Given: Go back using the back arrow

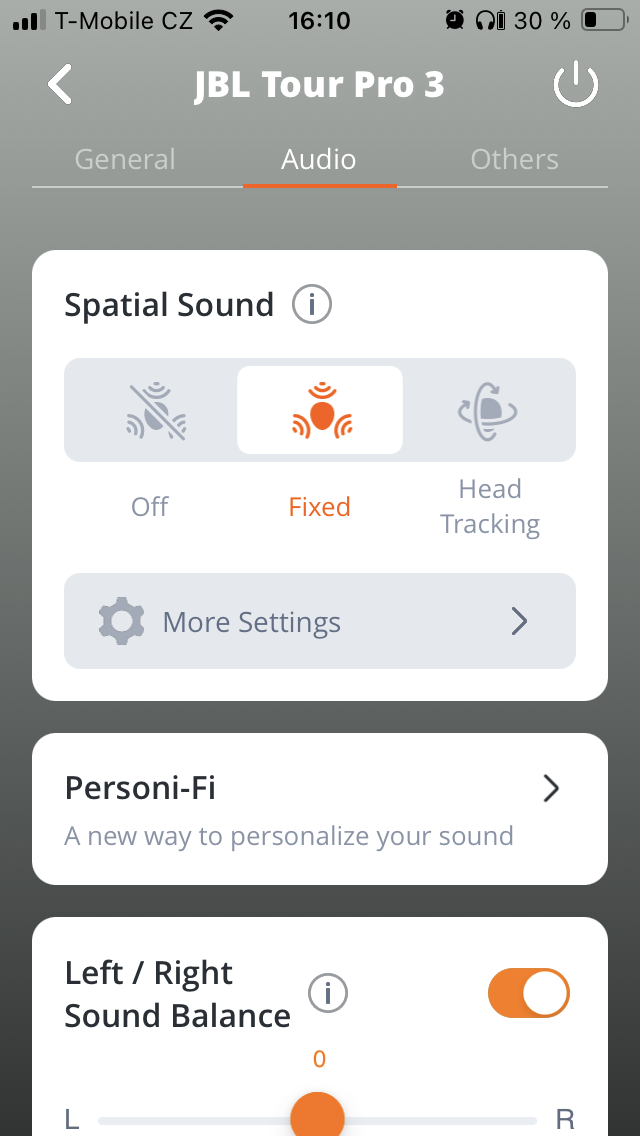Looking at the screenshot, I should (60, 84).
